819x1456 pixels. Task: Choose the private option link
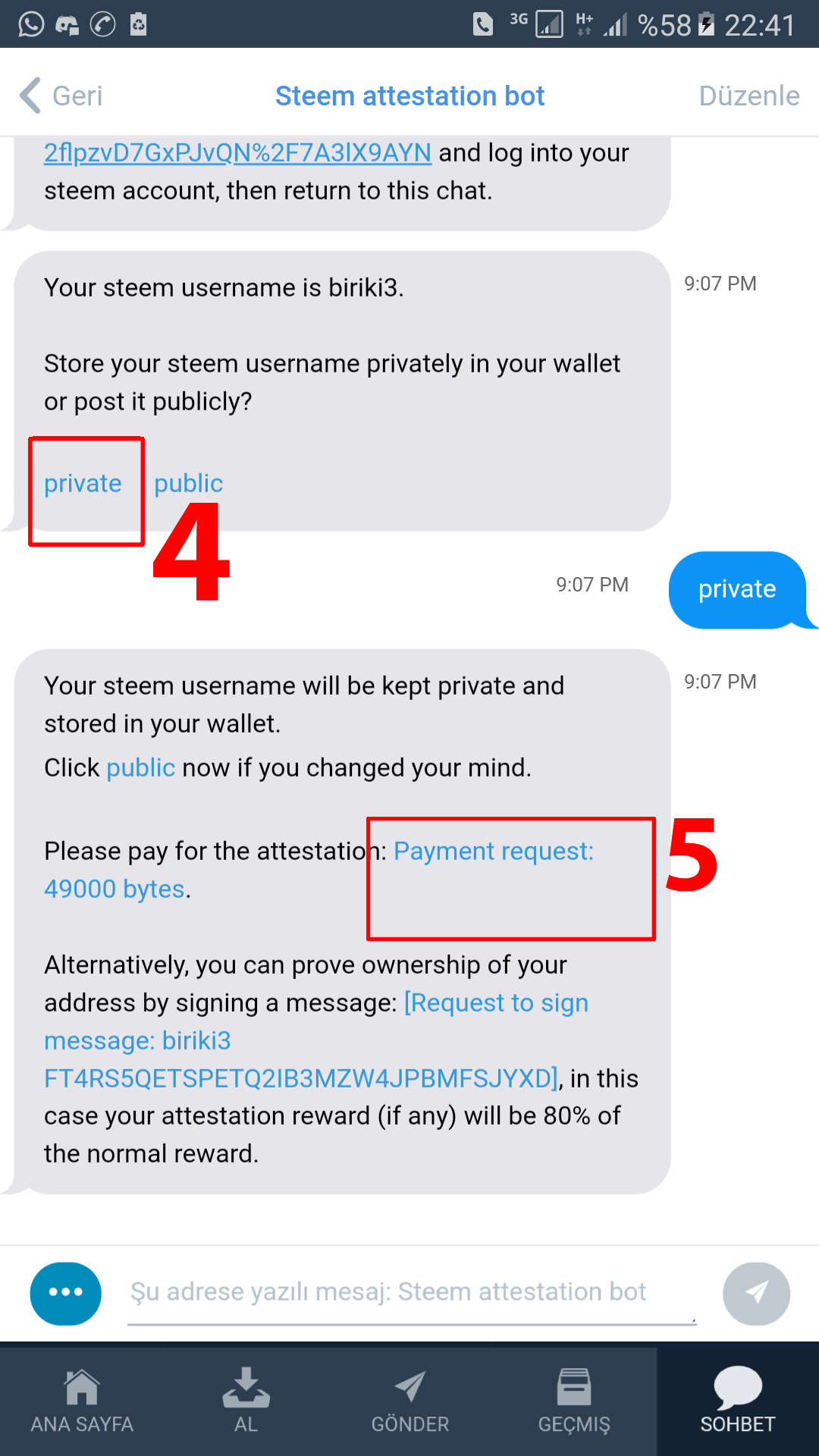83,484
